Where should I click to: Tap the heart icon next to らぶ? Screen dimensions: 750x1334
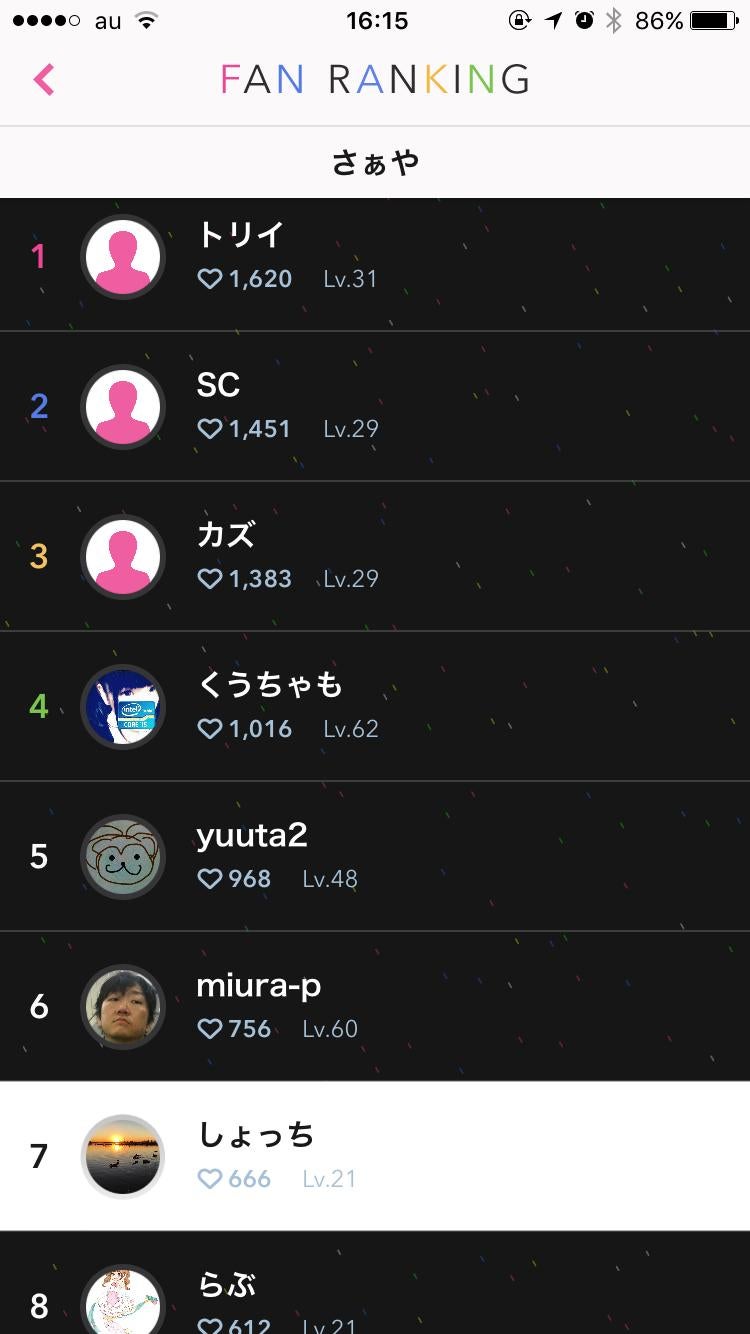click(x=208, y=1324)
